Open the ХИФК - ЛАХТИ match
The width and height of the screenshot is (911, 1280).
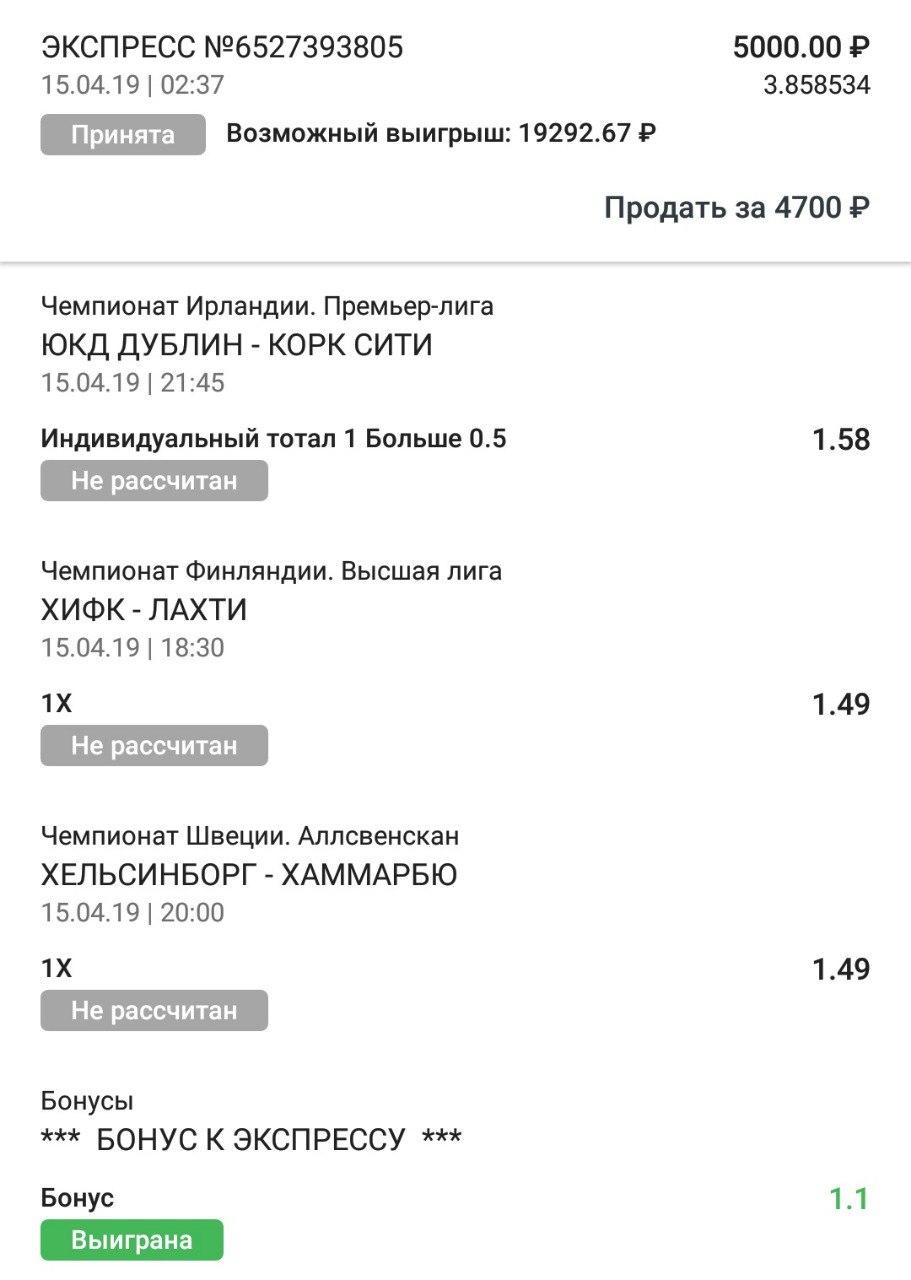[x=144, y=610]
